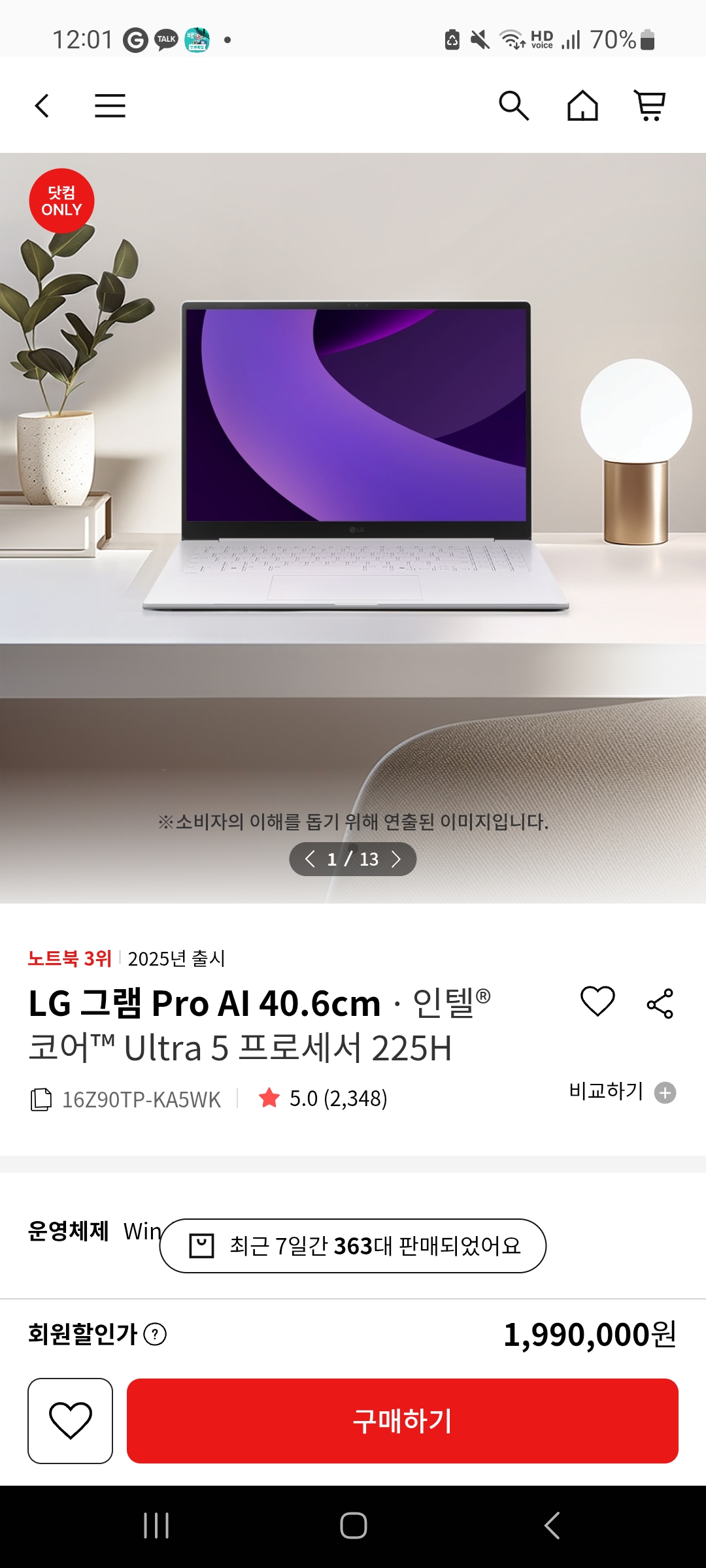Open the 회원할인가 help tooltip
Image resolution: width=706 pixels, height=1568 pixels.
tap(155, 1334)
